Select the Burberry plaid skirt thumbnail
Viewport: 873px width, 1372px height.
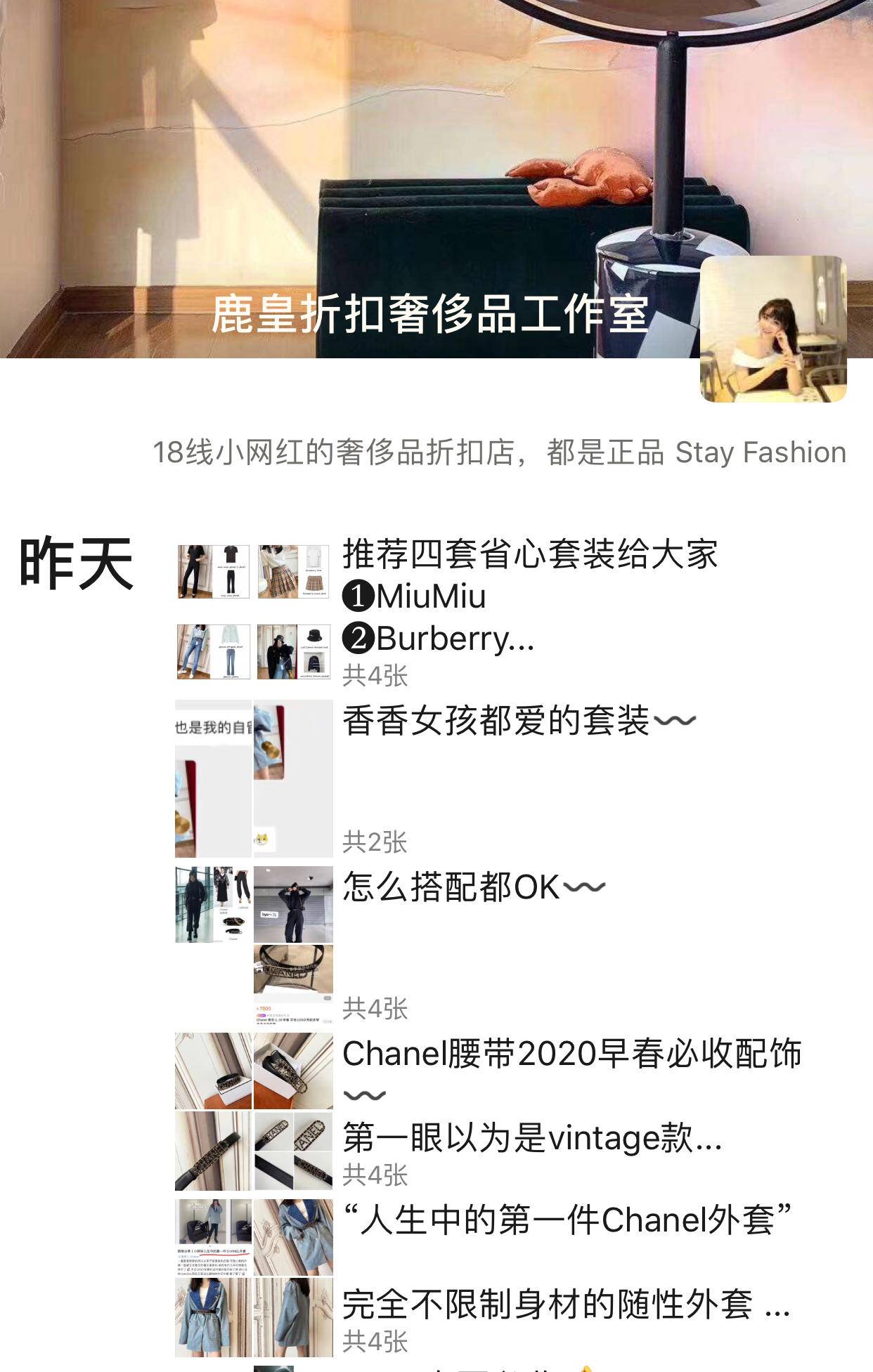(295, 573)
